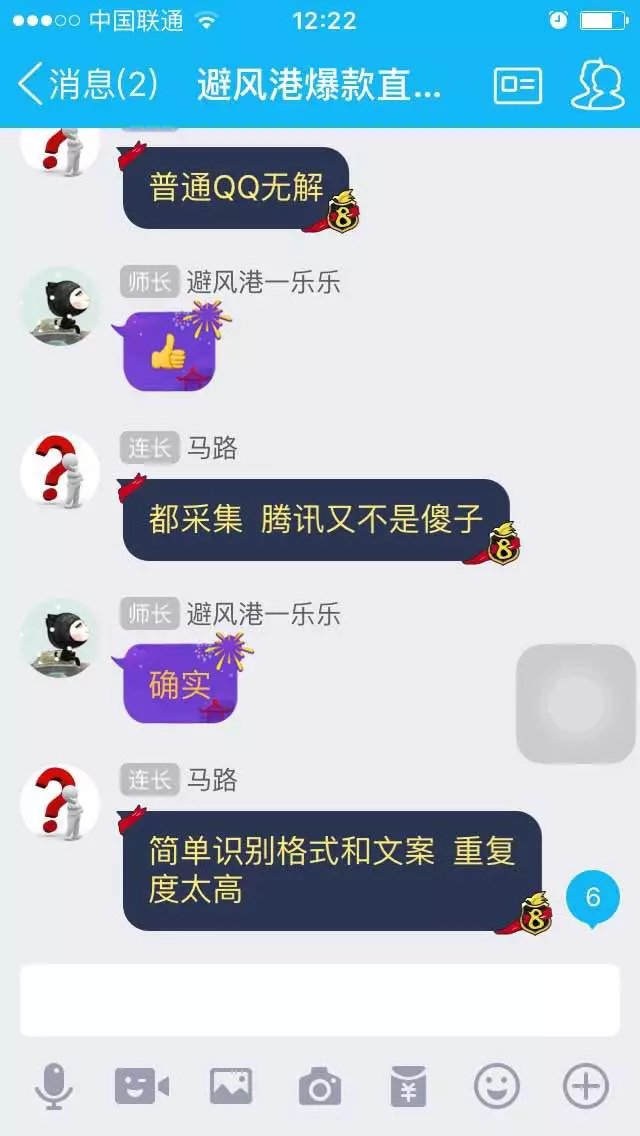View 避风港一乐乐's avatar beside the 确实 message
The width and height of the screenshot is (640, 1136).
click(x=60, y=638)
